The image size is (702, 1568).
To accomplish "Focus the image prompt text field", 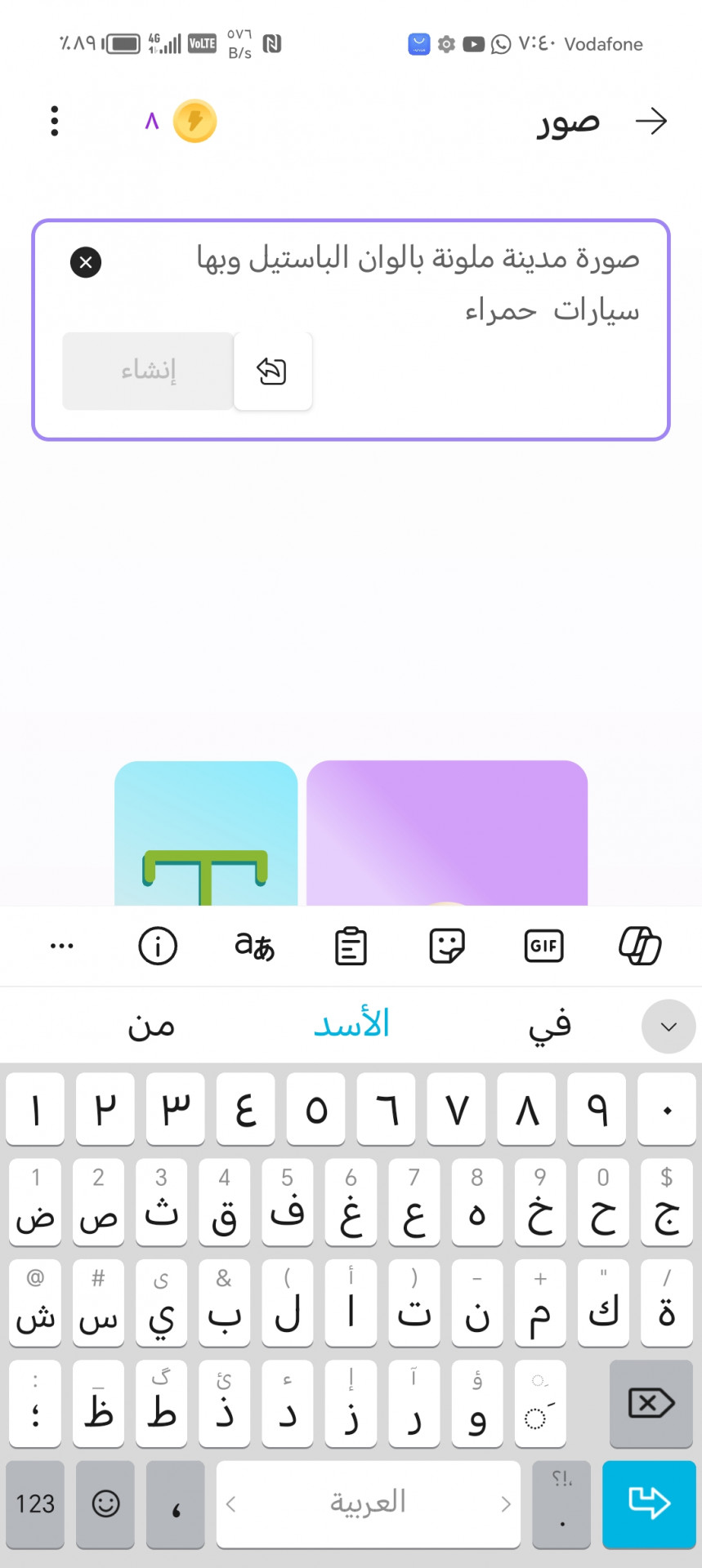I will [417, 283].
